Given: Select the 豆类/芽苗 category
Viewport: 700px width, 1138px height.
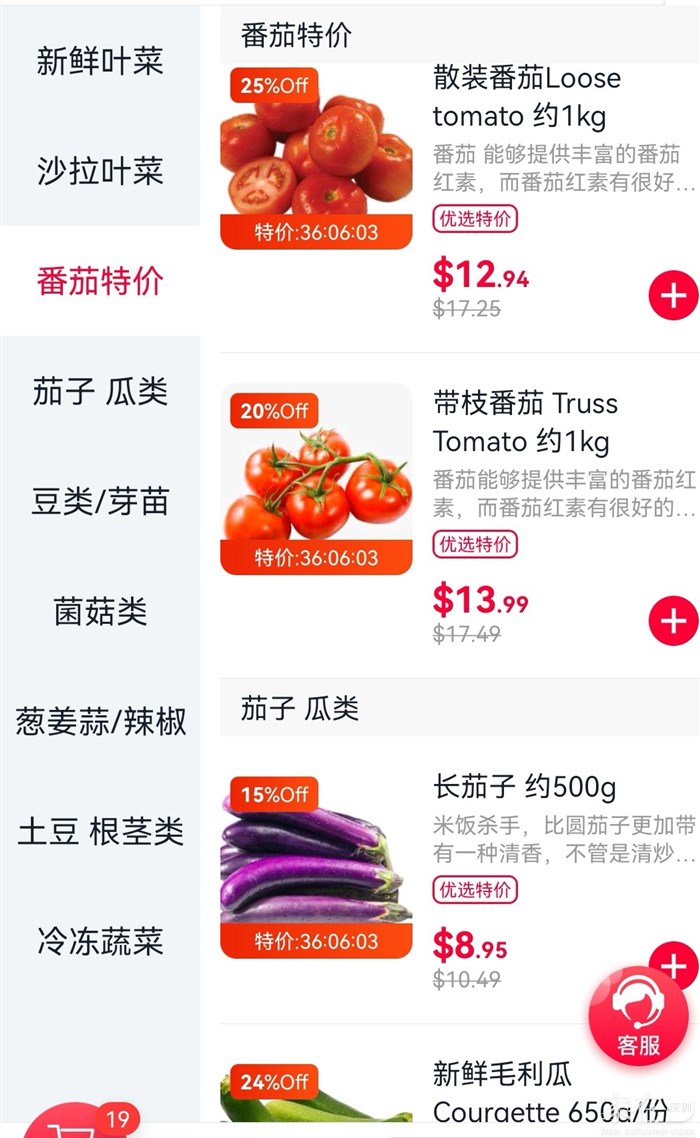Looking at the screenshot, I should pyautogui.click(x=100, y=502).
